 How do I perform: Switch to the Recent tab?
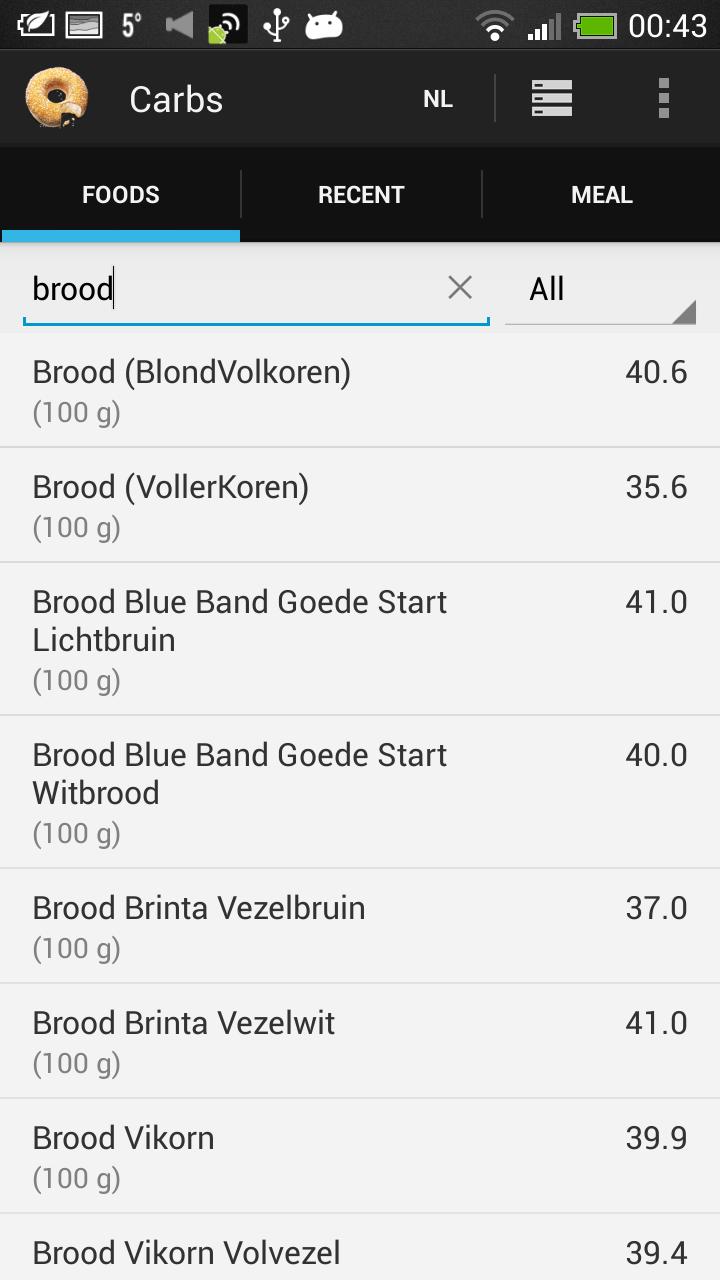tap(361, 195)
